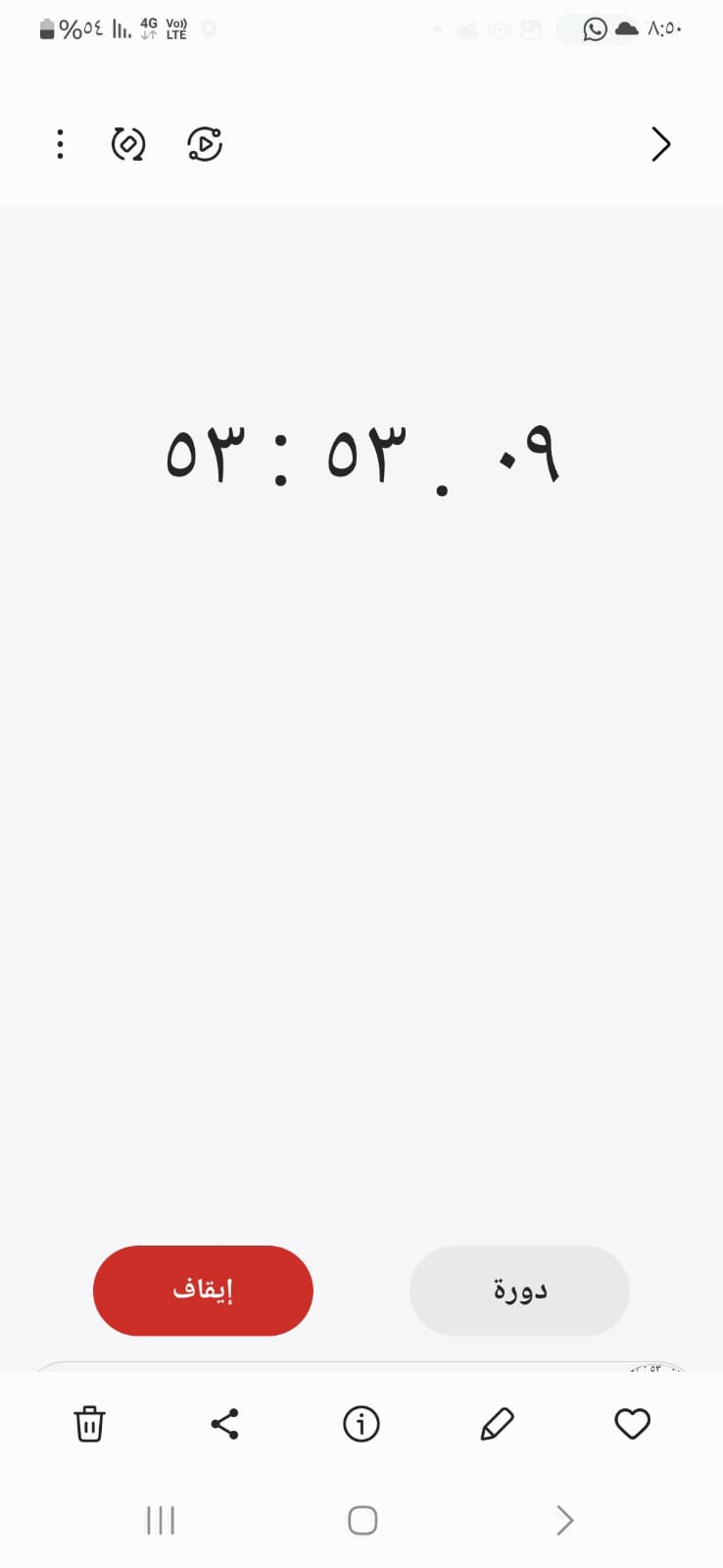
Task: Edit the image with the pencil icon
Action: coord(497,1424)
